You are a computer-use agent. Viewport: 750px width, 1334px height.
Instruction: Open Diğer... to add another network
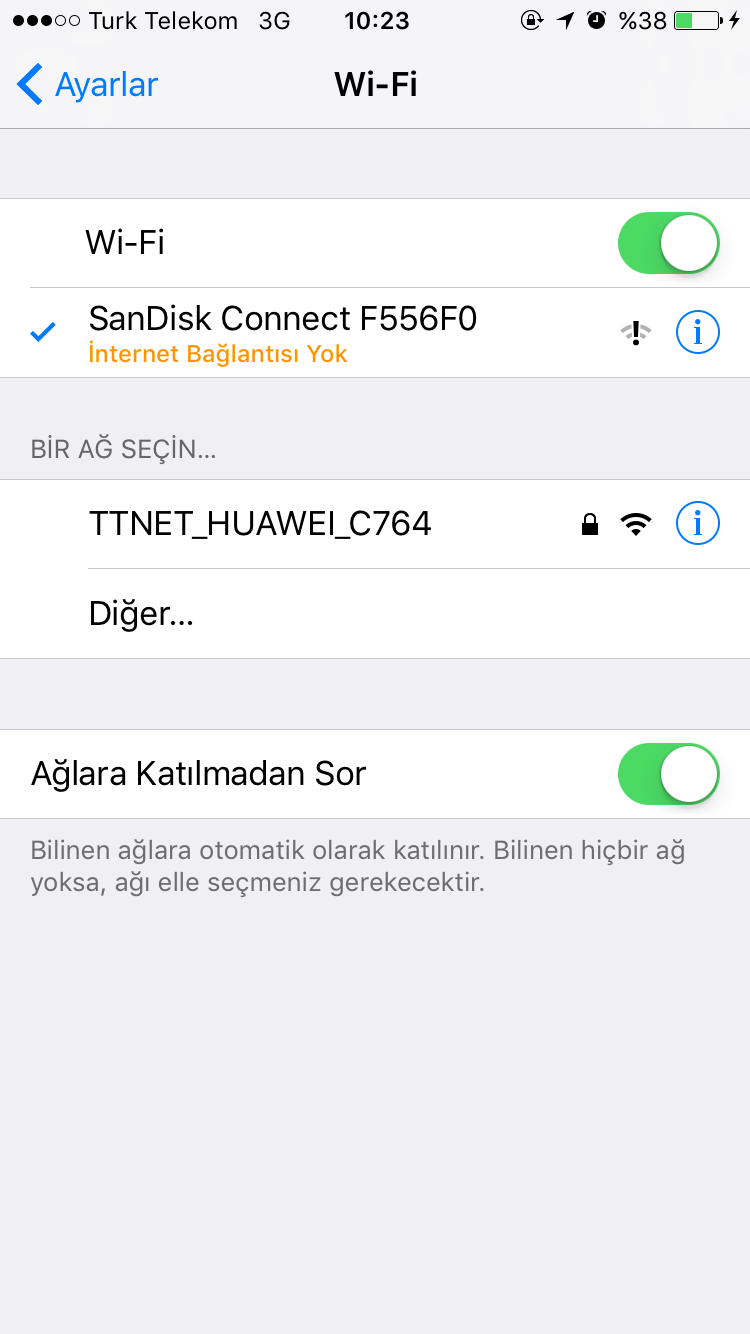coord(141,614)
